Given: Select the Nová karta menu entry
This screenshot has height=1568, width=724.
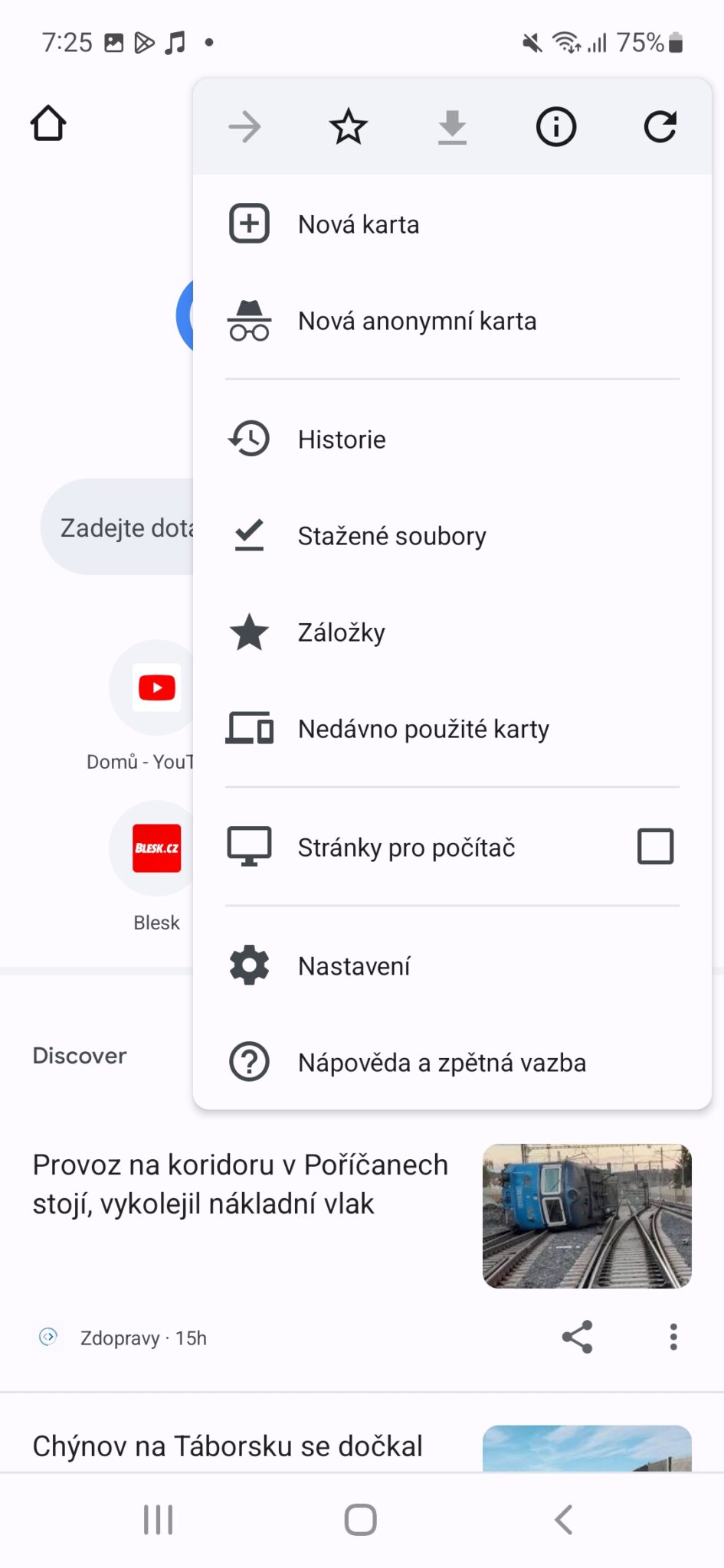Looking at the screenshot, I should pos(358,224).
